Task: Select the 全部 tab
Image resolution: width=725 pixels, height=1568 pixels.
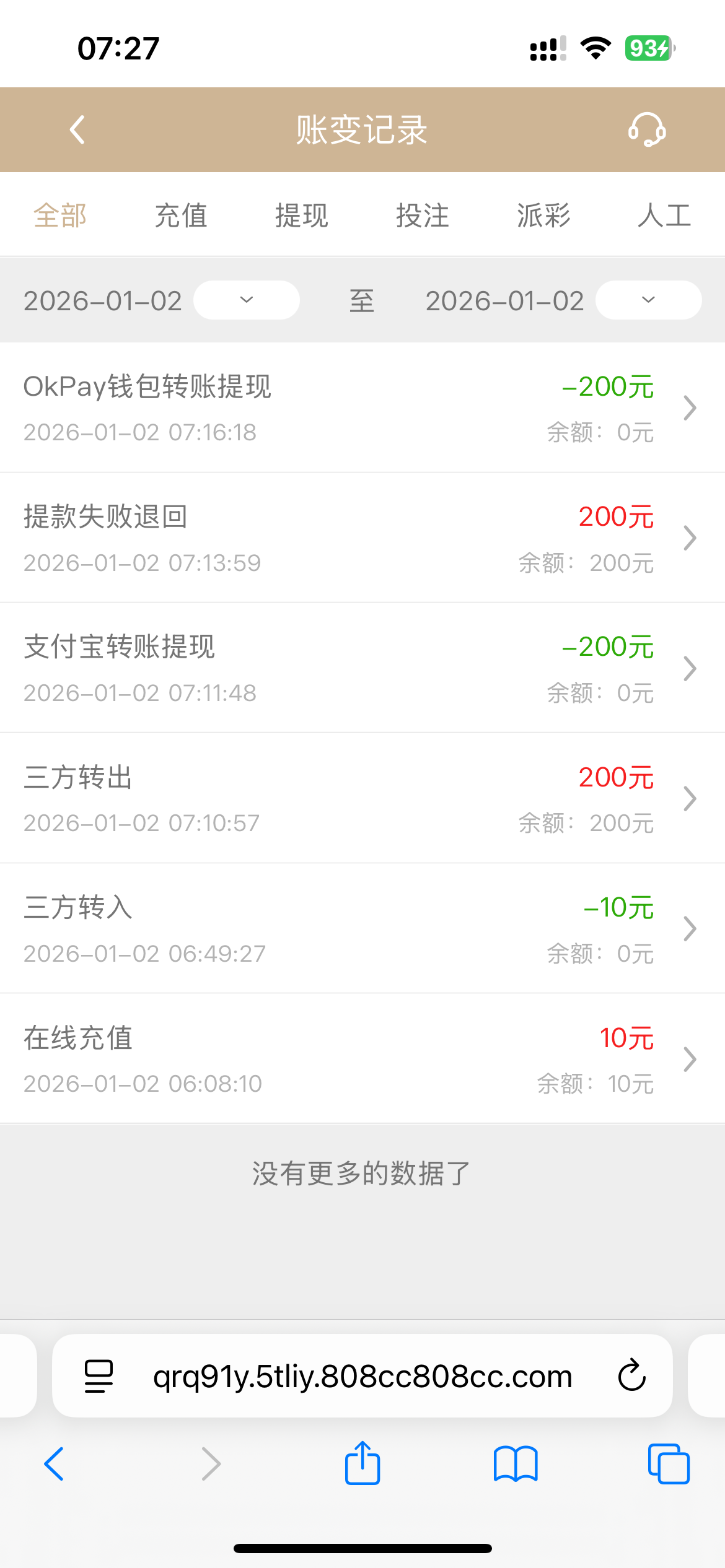Action: click(60, 216)
